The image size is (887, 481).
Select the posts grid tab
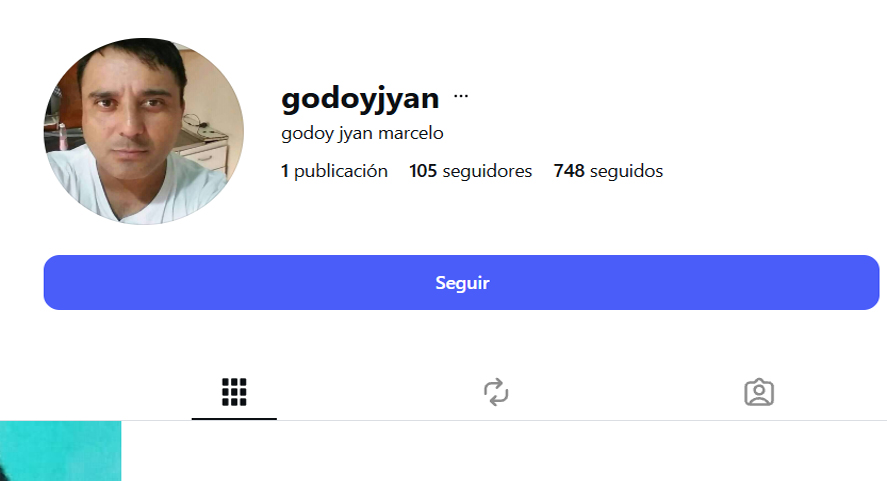tap(234, 392)
